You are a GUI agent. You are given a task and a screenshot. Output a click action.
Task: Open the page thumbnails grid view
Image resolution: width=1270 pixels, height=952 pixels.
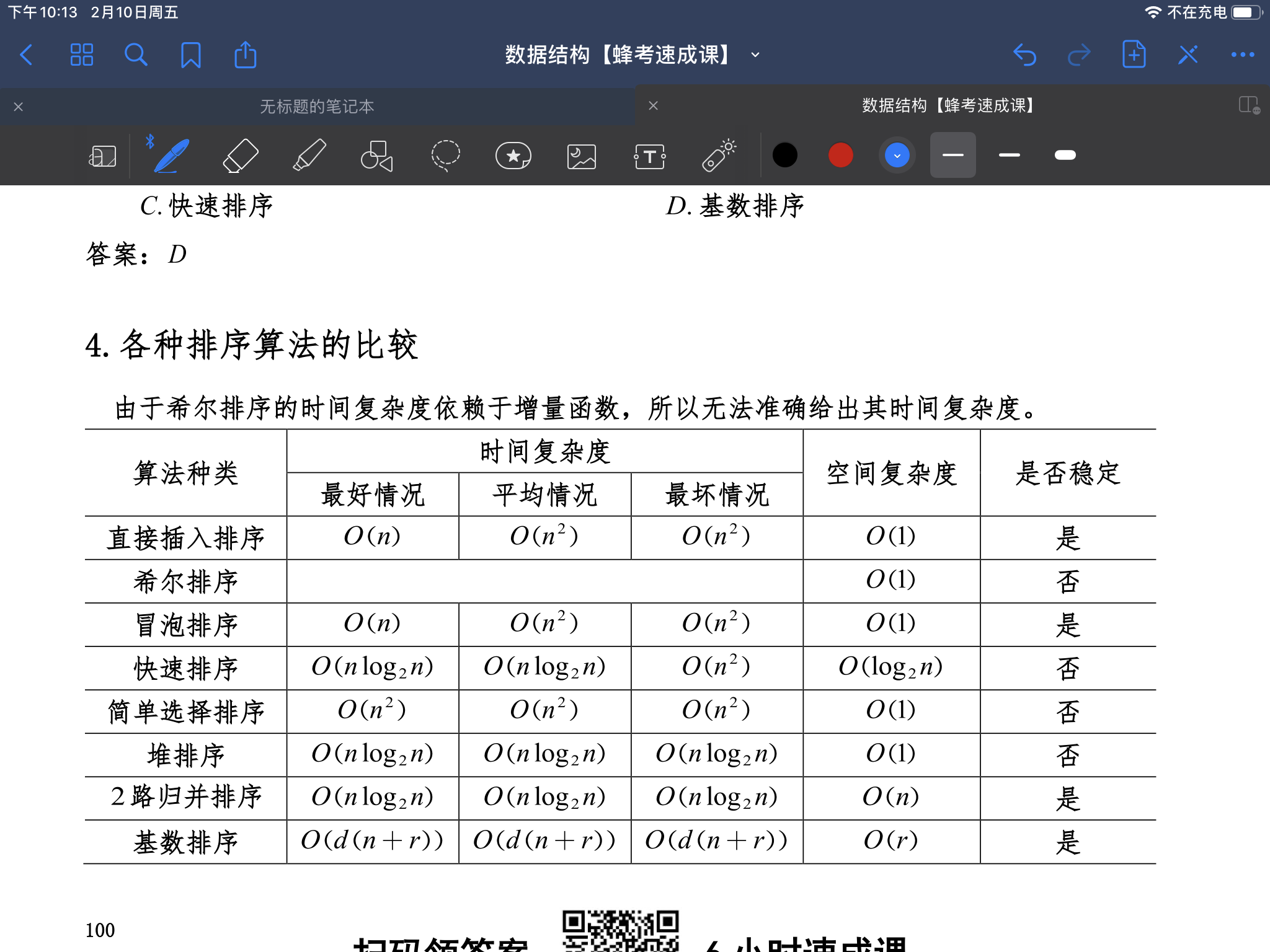pos(81,55)
